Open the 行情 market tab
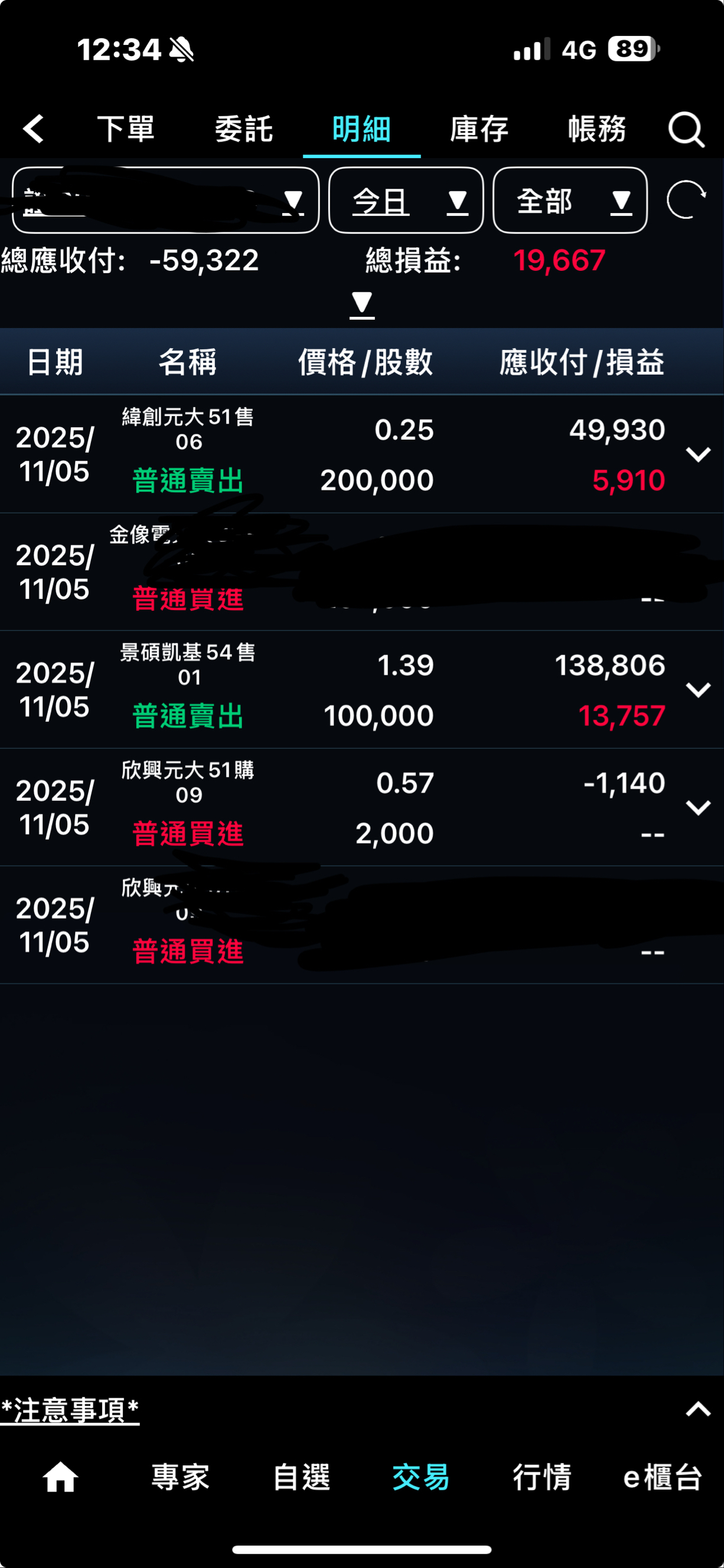 542,1477
